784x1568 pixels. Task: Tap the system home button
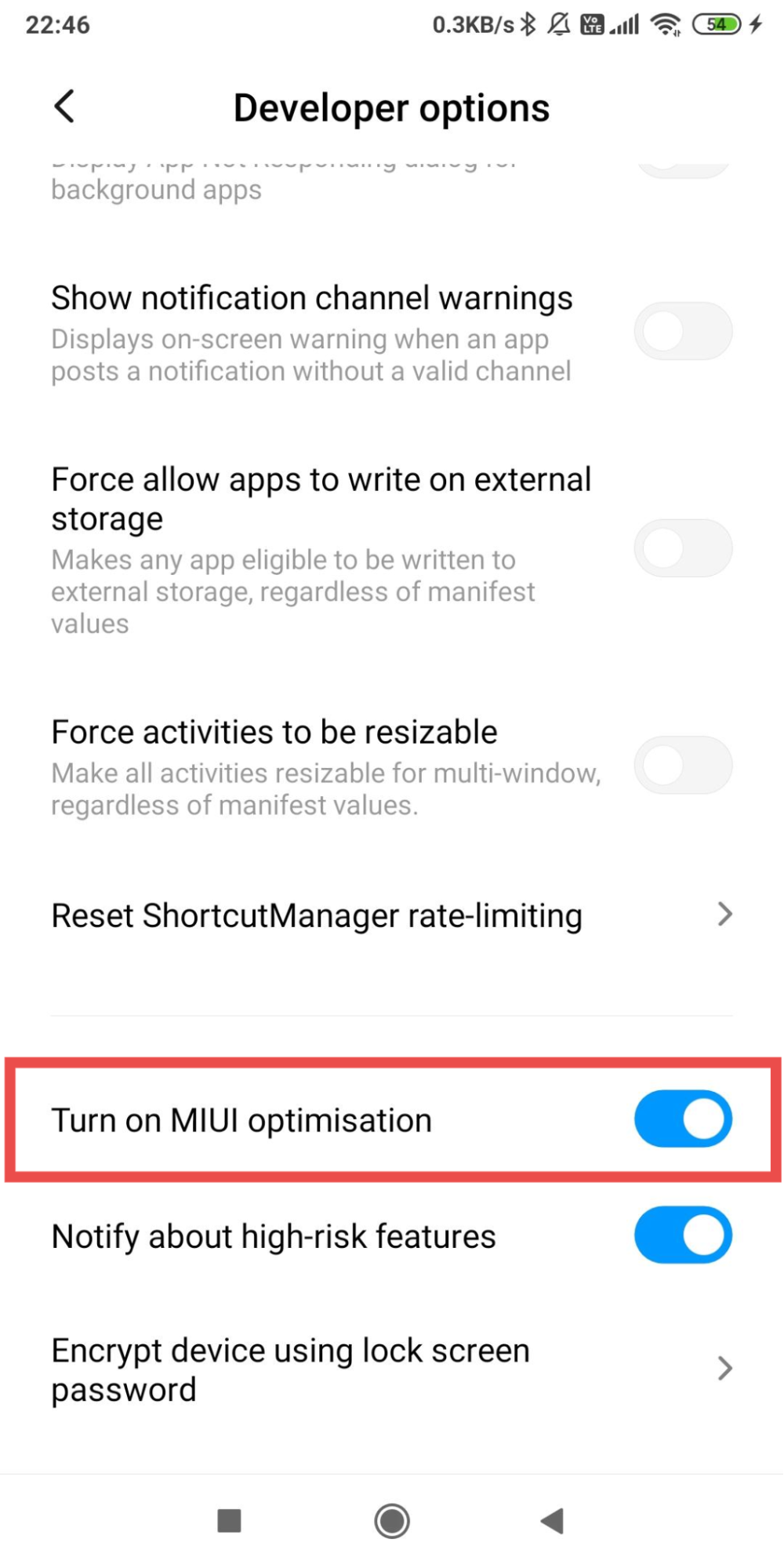(392, 1521)
